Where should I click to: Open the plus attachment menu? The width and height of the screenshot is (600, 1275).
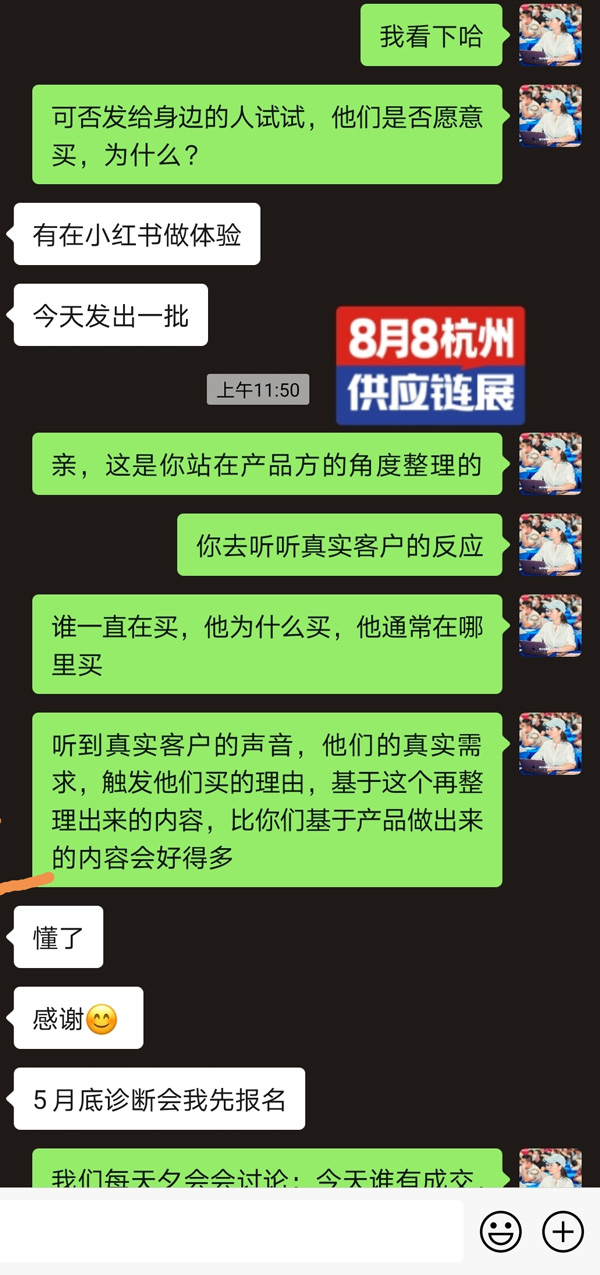click(x=563, y=1231)
